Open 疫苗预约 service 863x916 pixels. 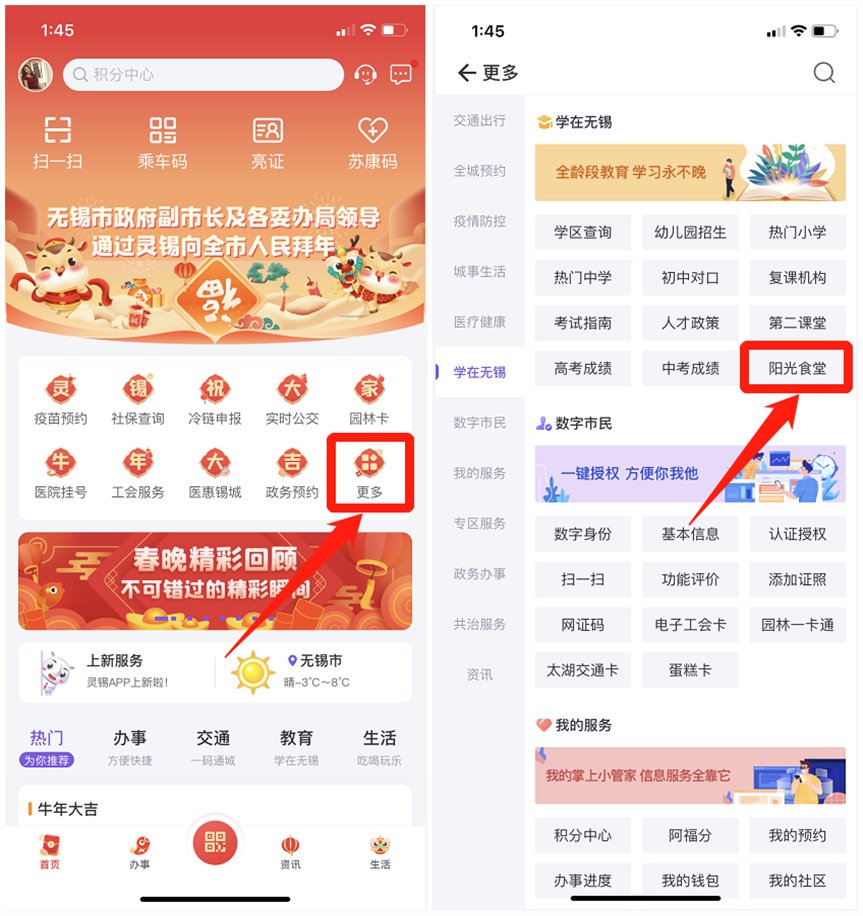coord(61,398)
